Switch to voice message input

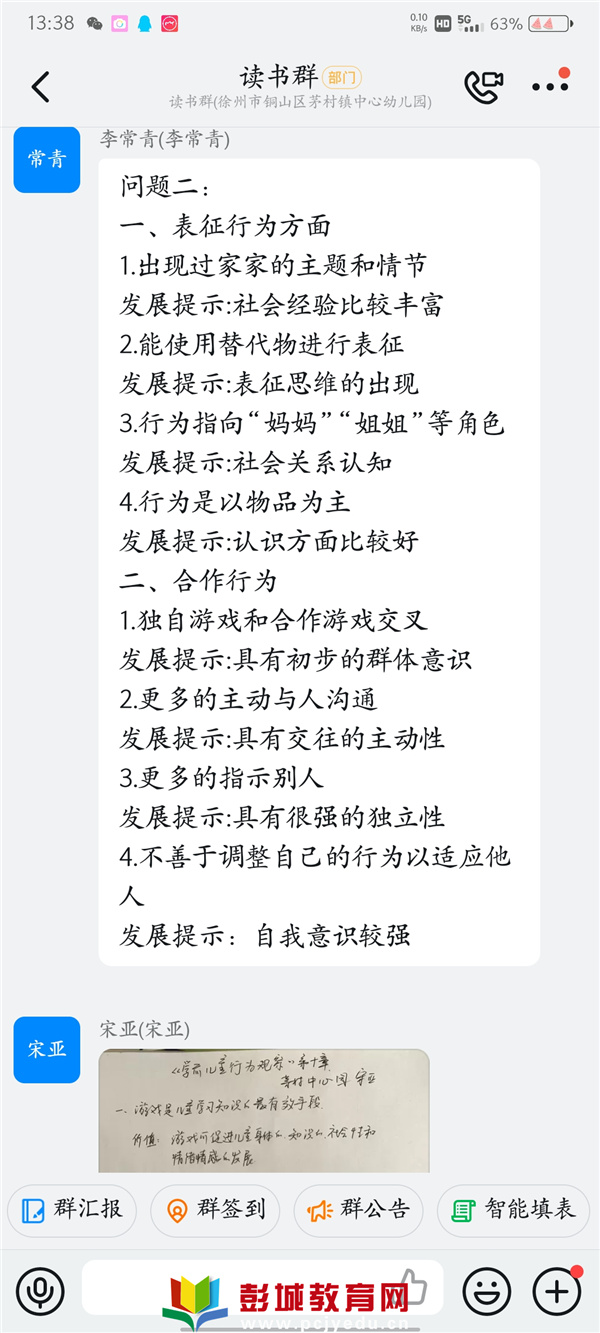click(40, 1292)
